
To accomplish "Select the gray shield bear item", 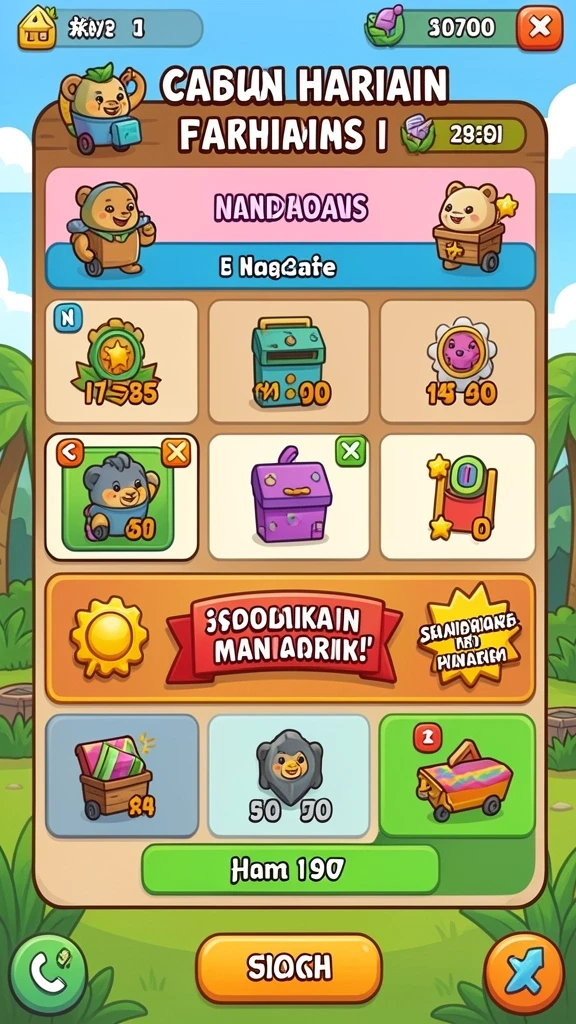I will pyautogui.click(x=289, y=776).
